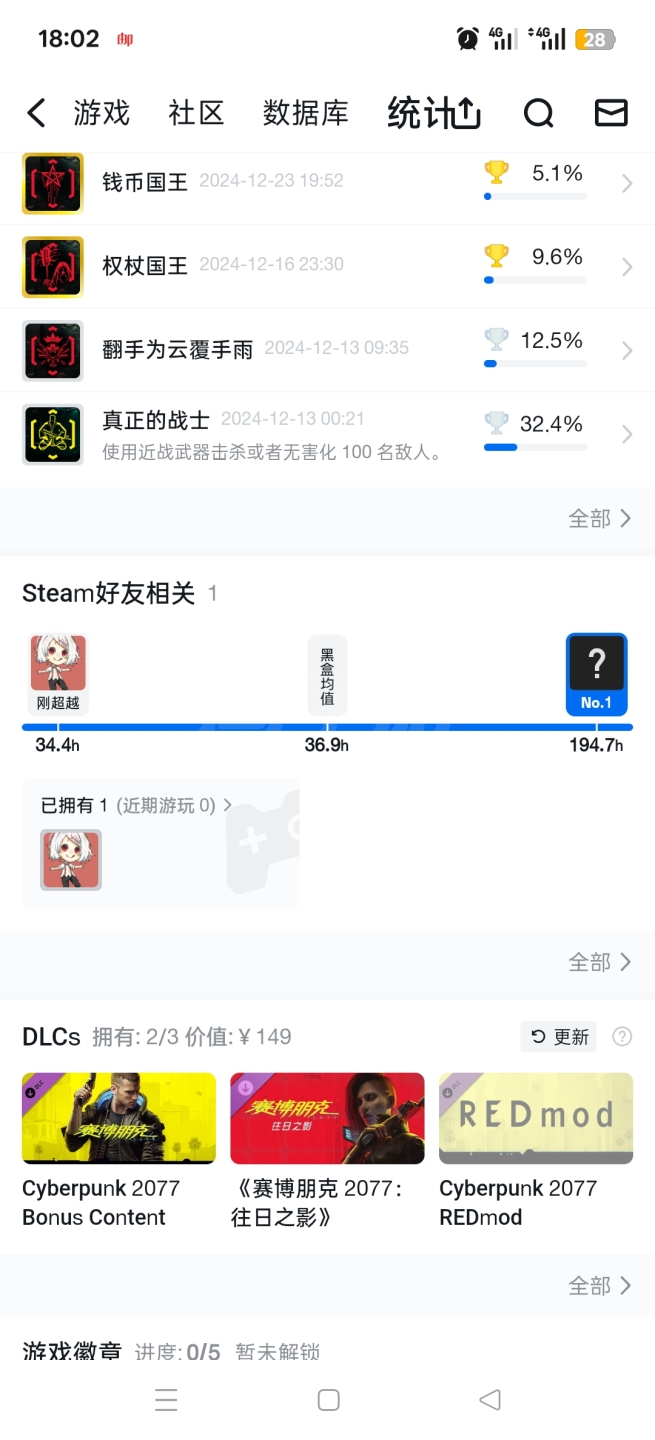Open the search icon in the top bar
Screen dimensions: 655x1440
(538, 113)
